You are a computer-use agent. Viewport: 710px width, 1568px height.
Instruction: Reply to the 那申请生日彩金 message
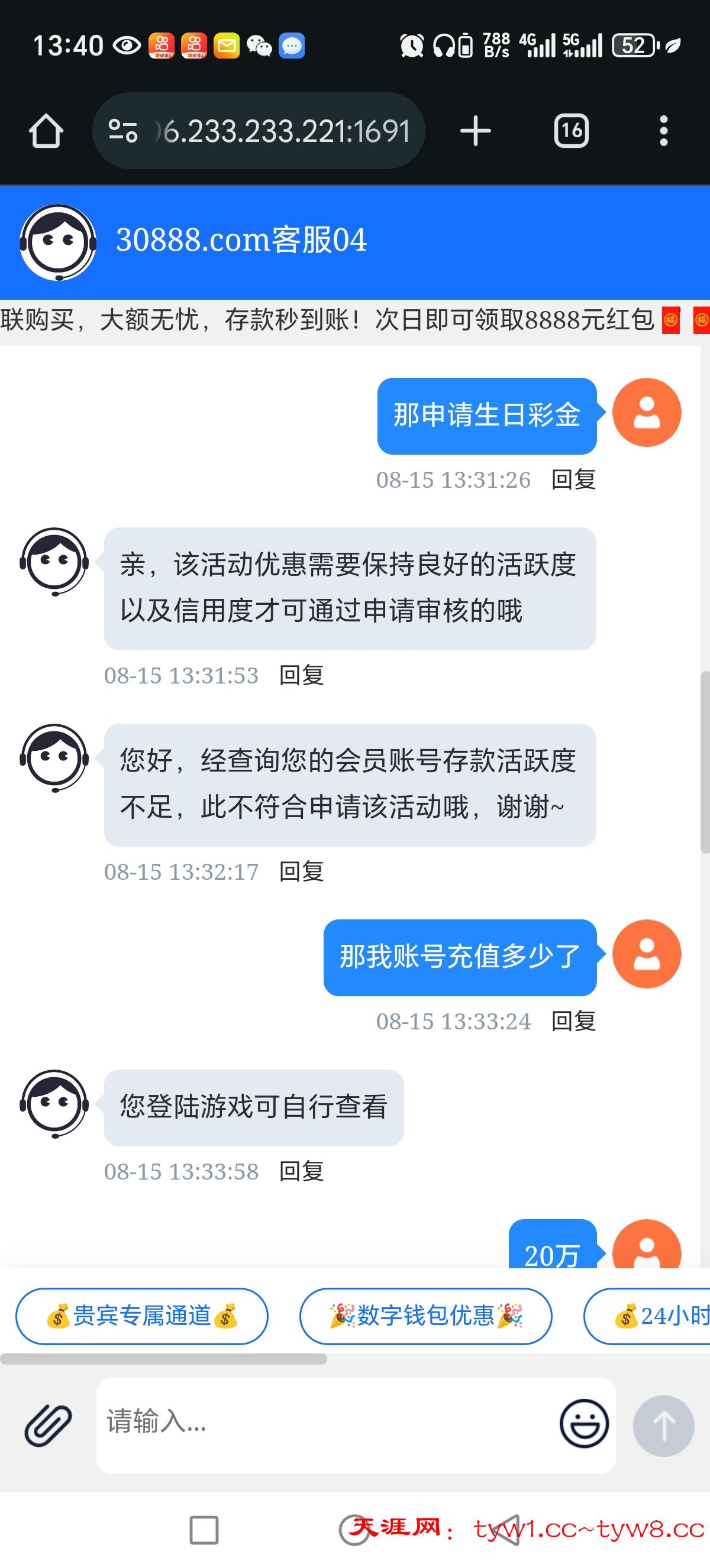click(x=573, y=480)
